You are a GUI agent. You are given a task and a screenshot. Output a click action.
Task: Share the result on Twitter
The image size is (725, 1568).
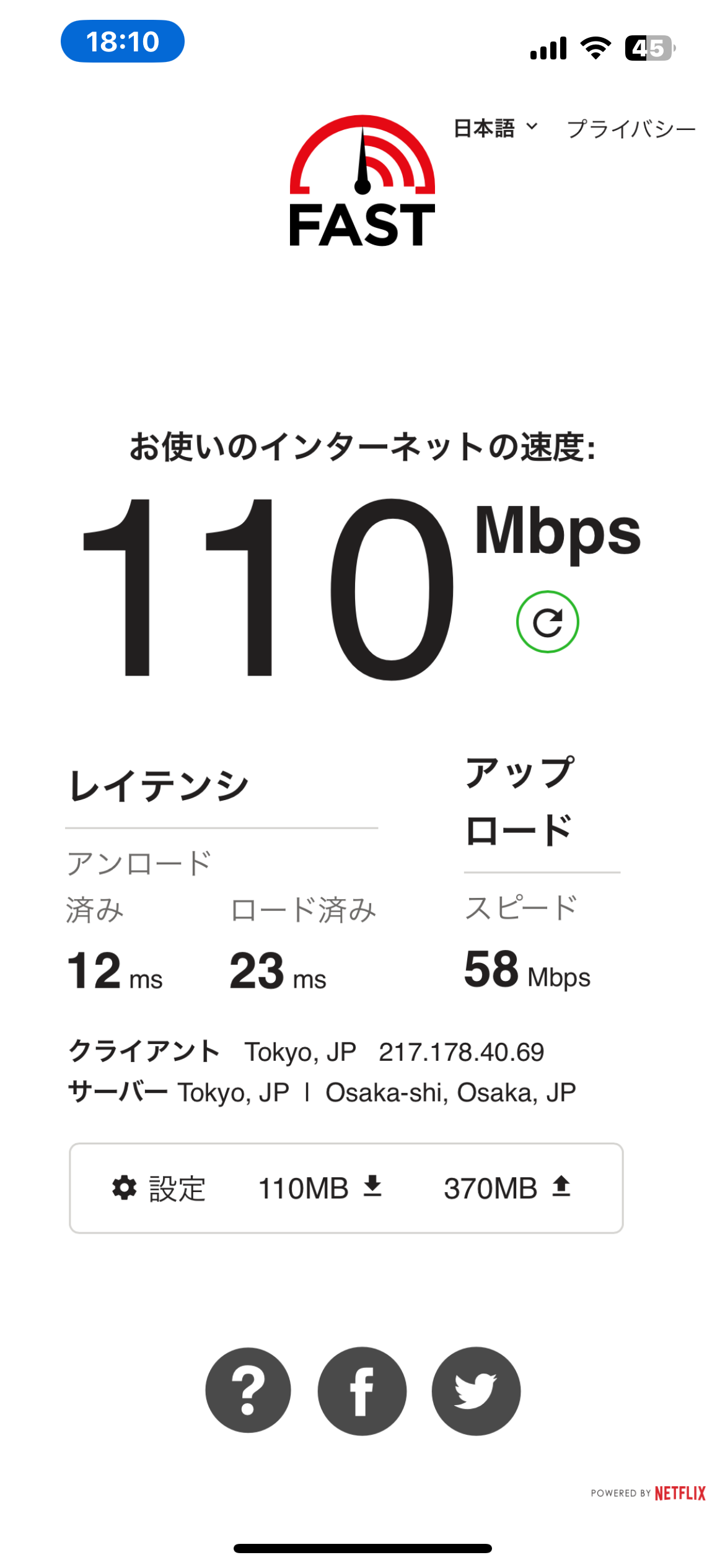(476, 1391)
